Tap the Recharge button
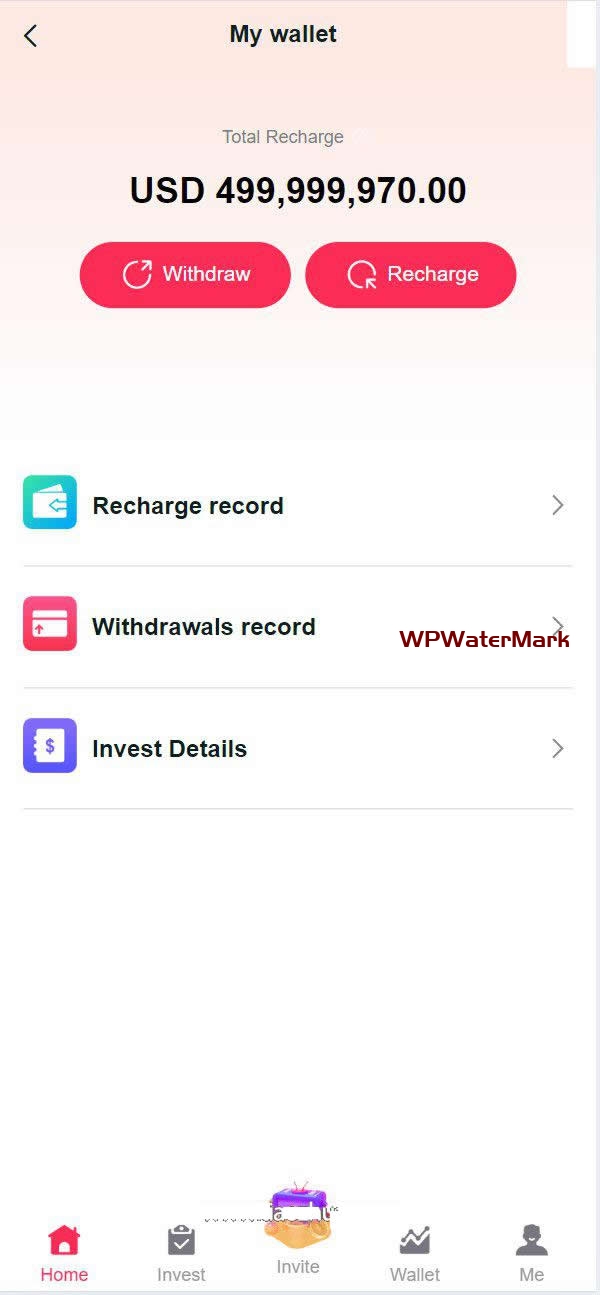Screen dimensions: 600x1295 (410, 274)
